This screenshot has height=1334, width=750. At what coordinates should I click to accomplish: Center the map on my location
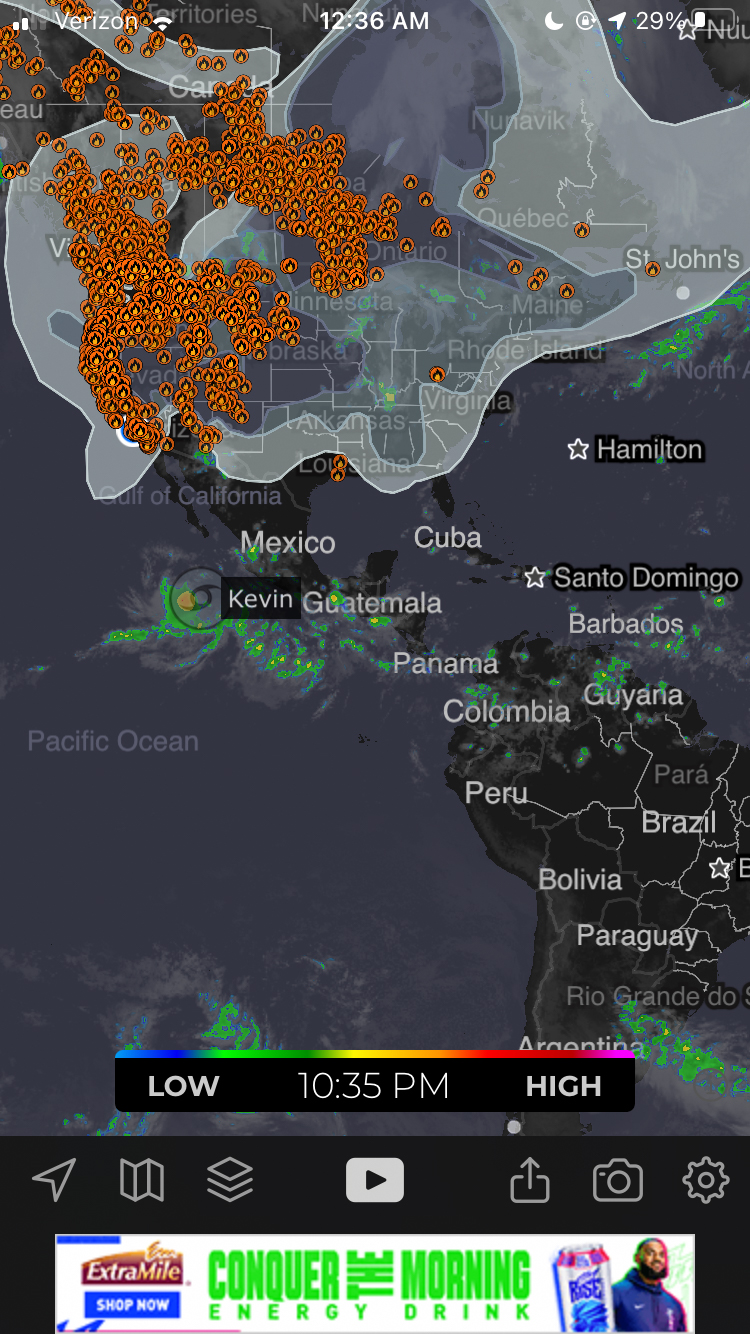54,1180
